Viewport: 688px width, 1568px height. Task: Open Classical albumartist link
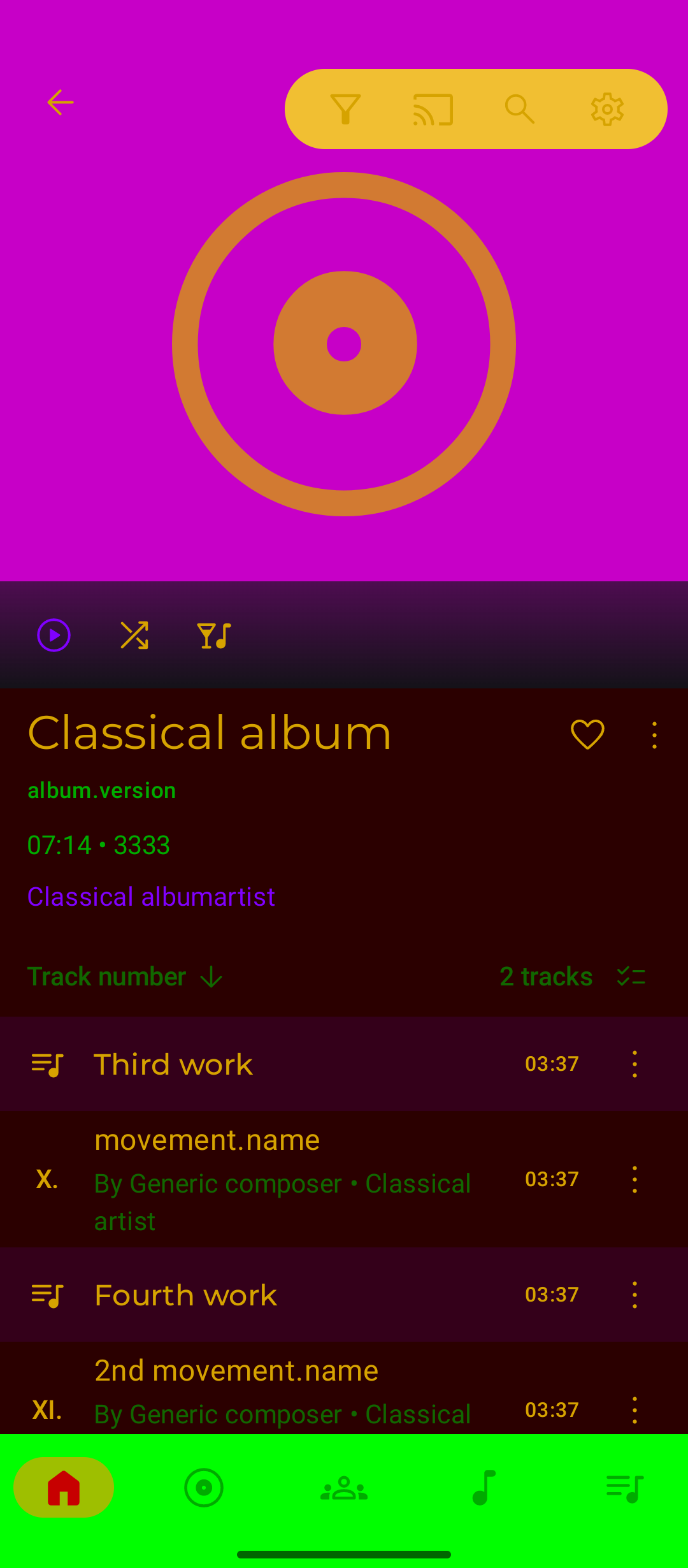click(x=151, y=897)
